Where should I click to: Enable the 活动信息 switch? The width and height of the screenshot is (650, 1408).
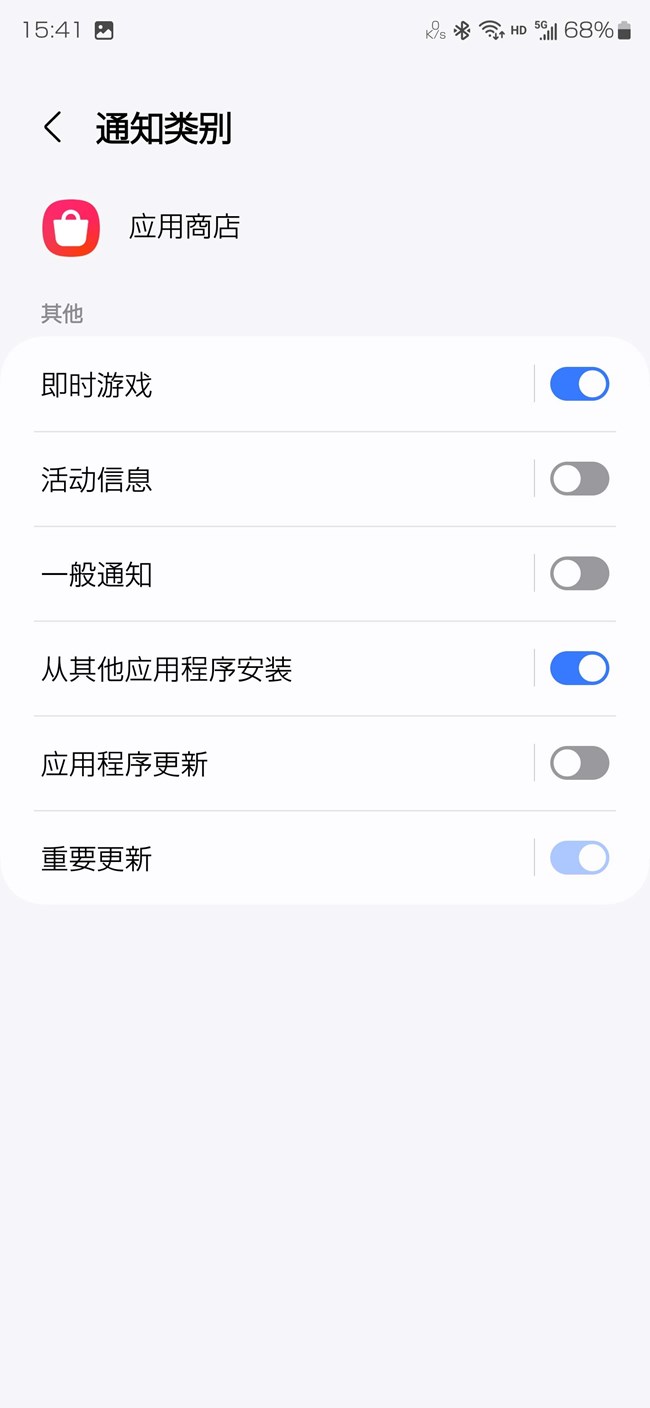coord(579,479)
